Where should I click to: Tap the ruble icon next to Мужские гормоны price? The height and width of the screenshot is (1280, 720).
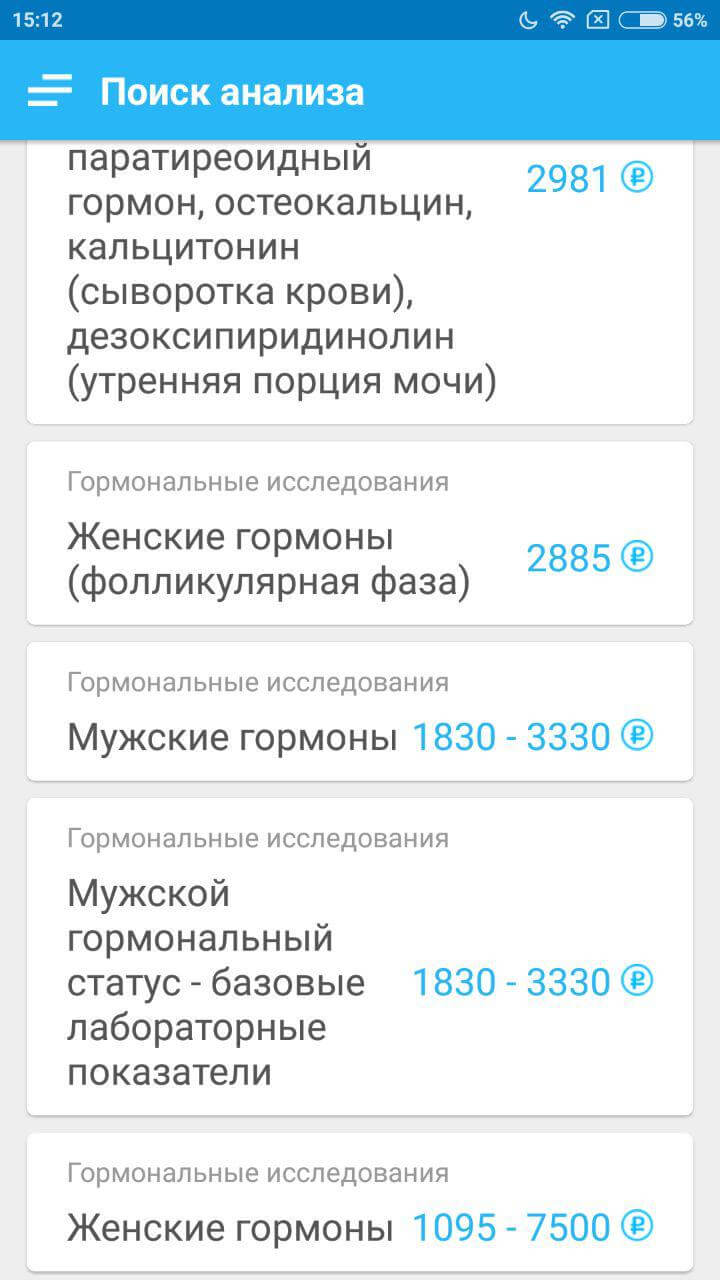[x=637, y=736]
